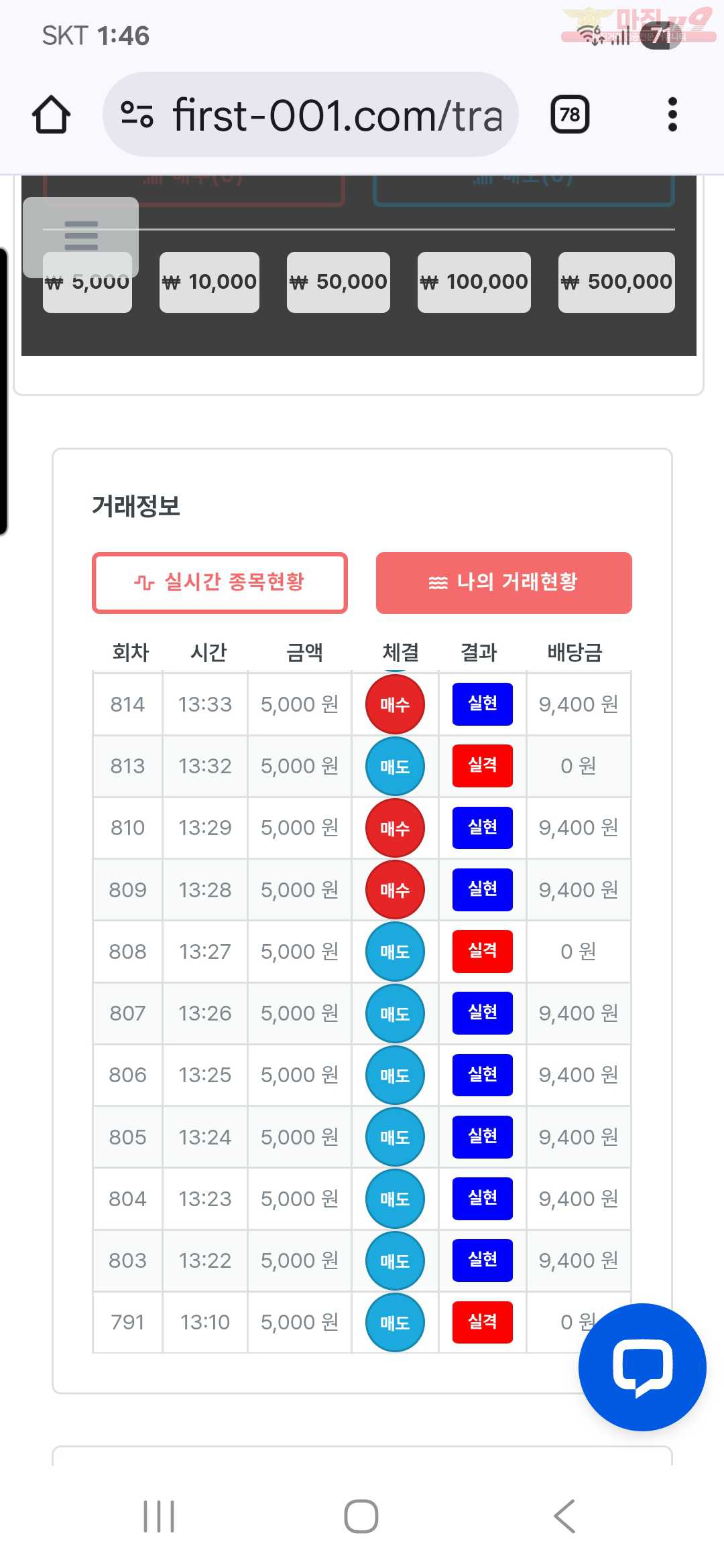Open the tab switcher showing 78 tabs
The height and width of the screenshot is (1568, 724).
click(570, 115)
